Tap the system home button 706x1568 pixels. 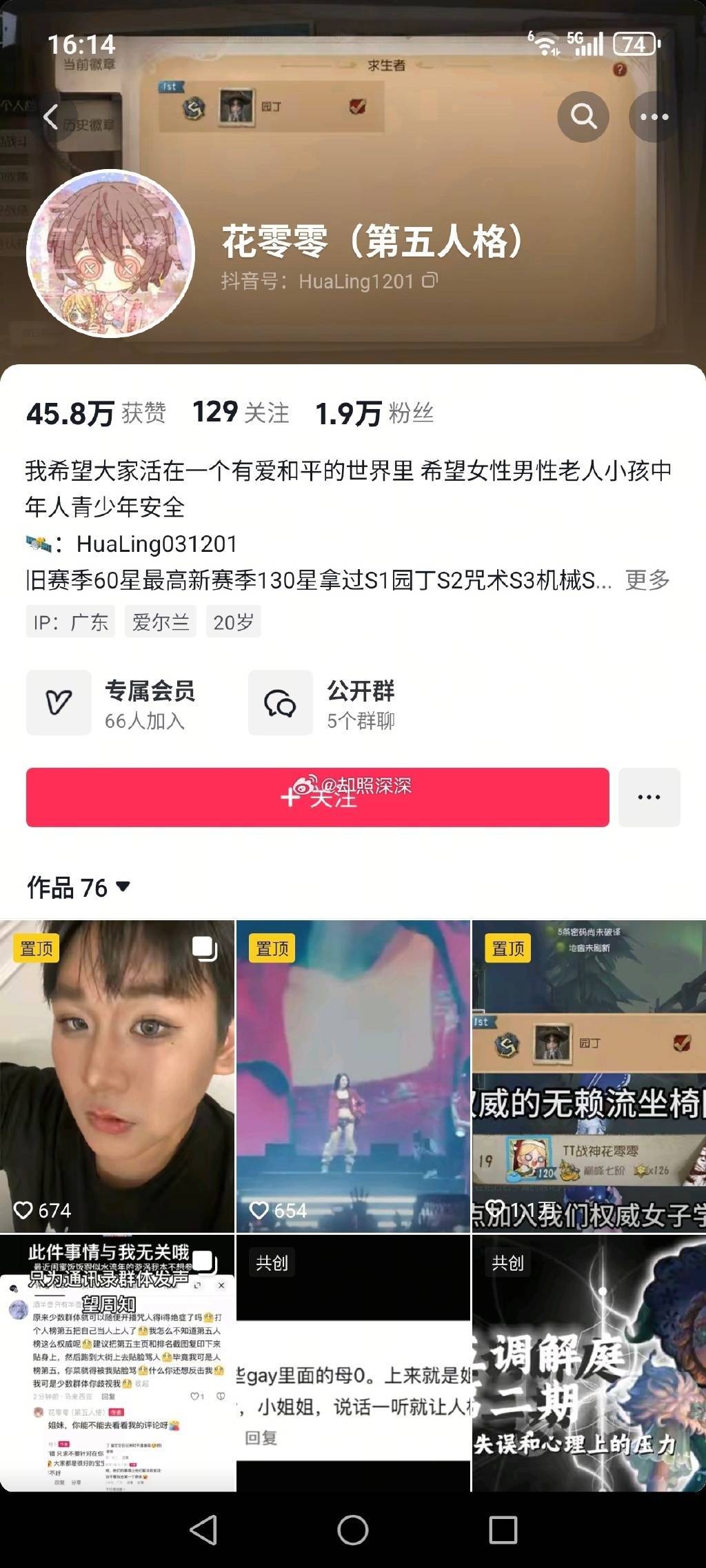[x=352, y=1529]
